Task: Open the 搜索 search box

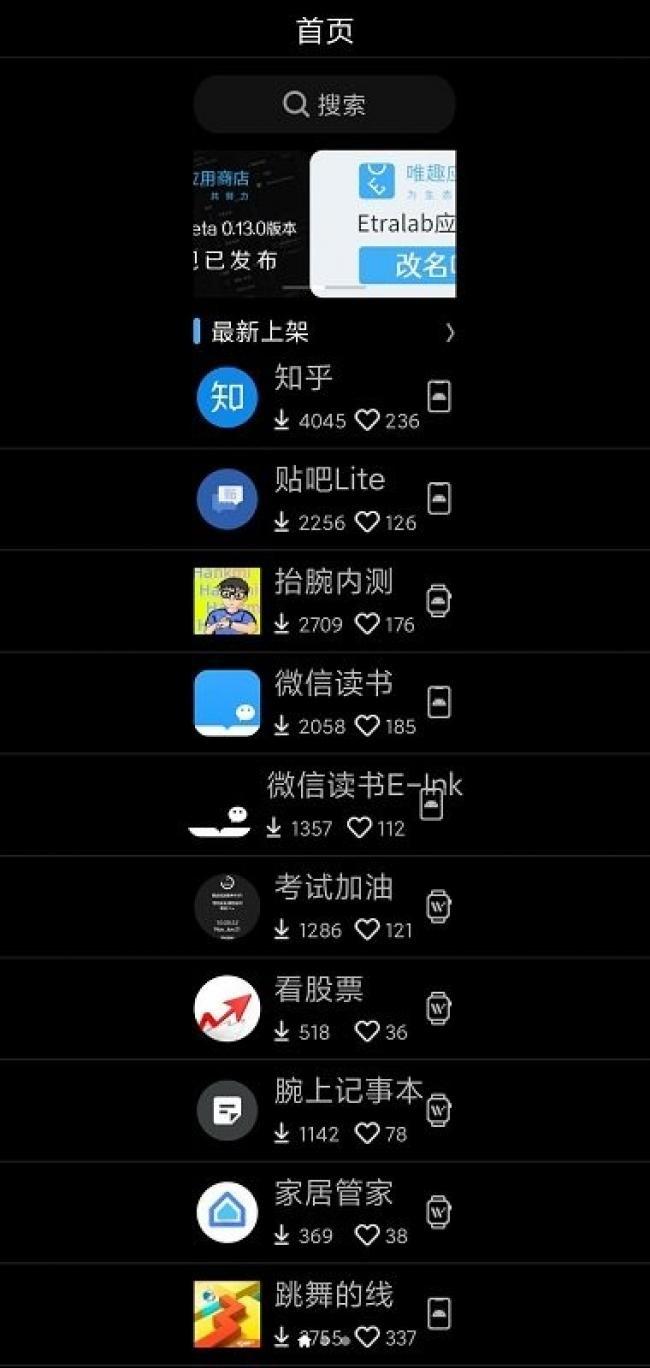Action: pyautogui.click(x=324, y=104)
